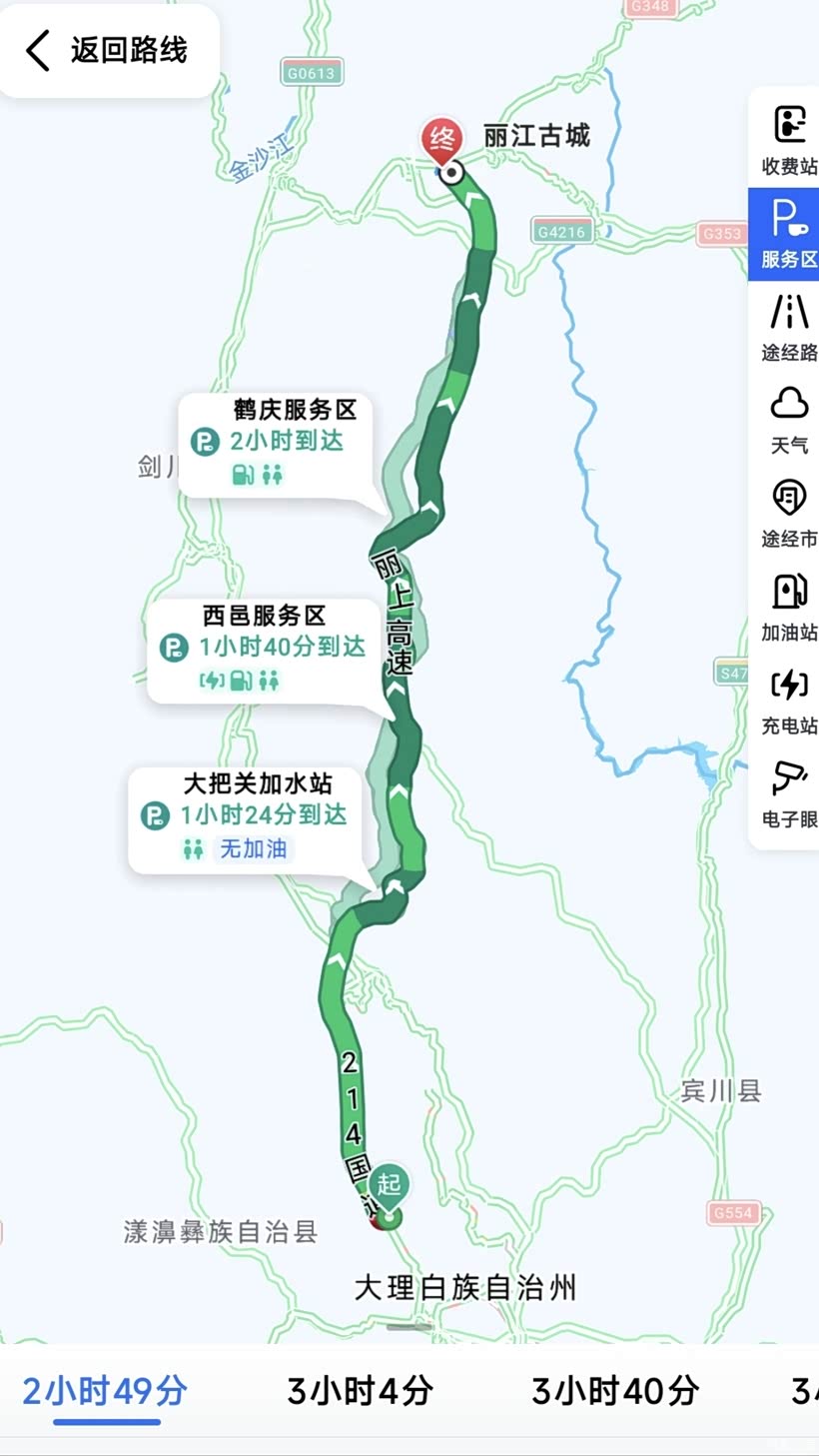Open the 大把关加水站 stop card
The image size is (819, 1456).
coord(247,816)
